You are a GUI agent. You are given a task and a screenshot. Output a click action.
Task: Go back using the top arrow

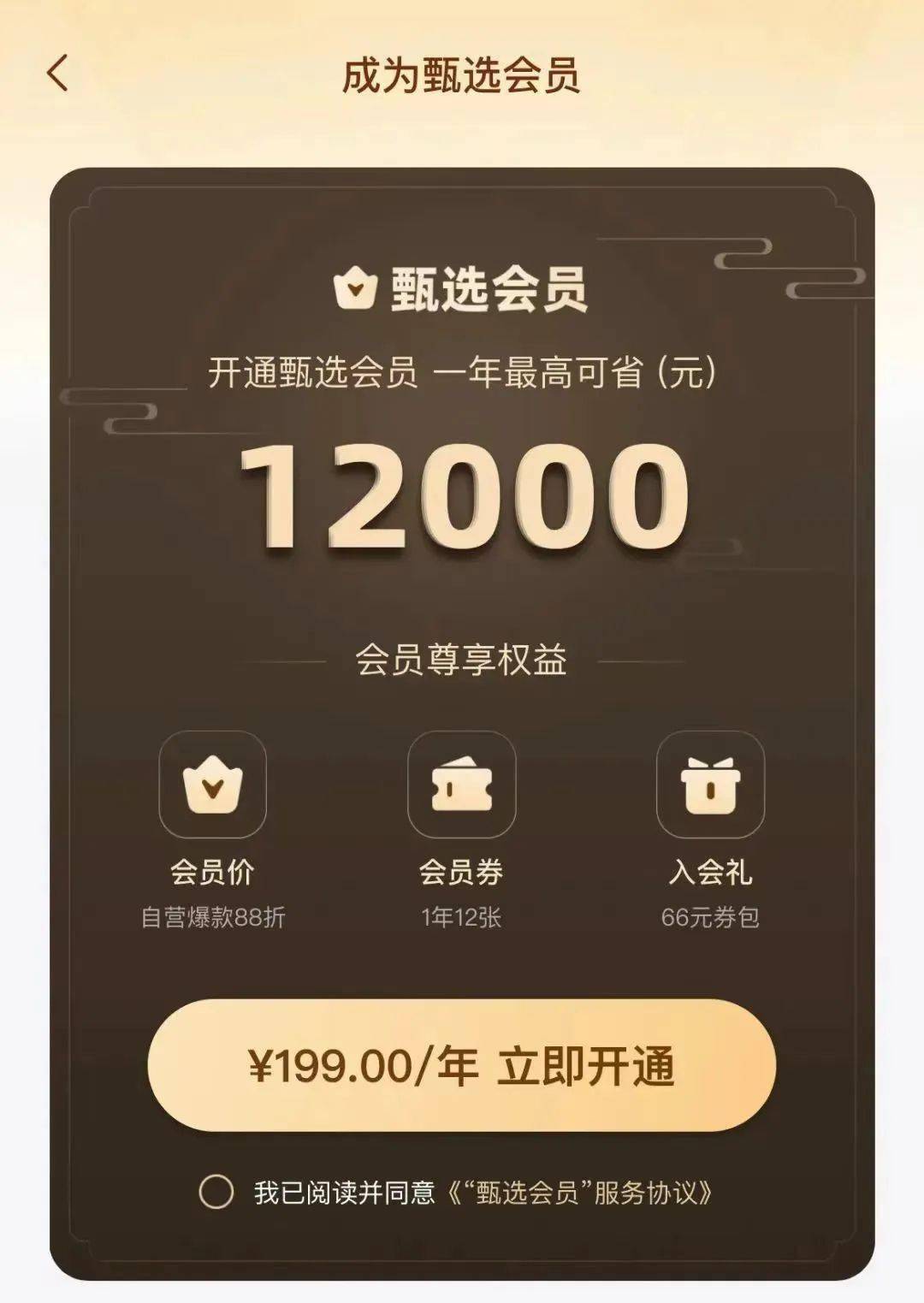coord(57,74)
